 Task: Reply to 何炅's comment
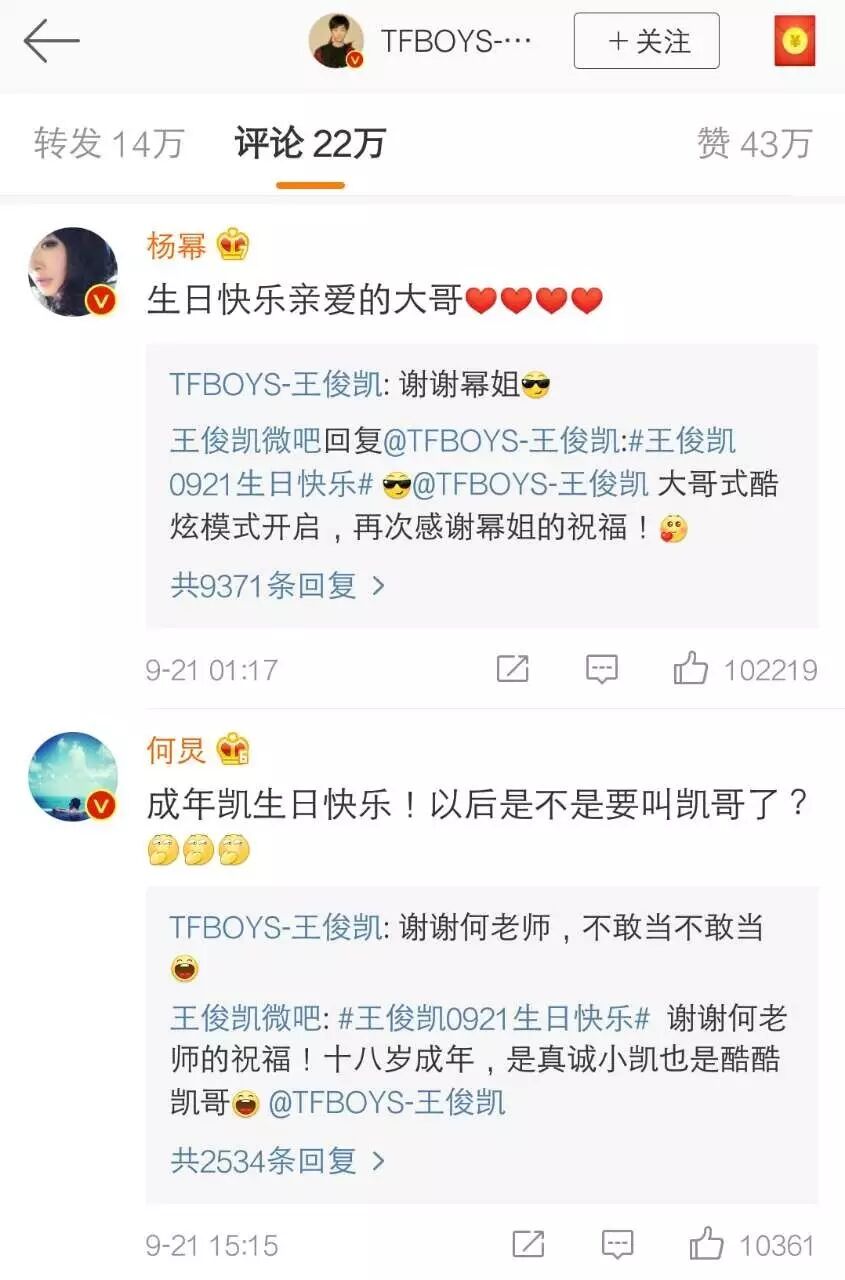coord(617,1244)
